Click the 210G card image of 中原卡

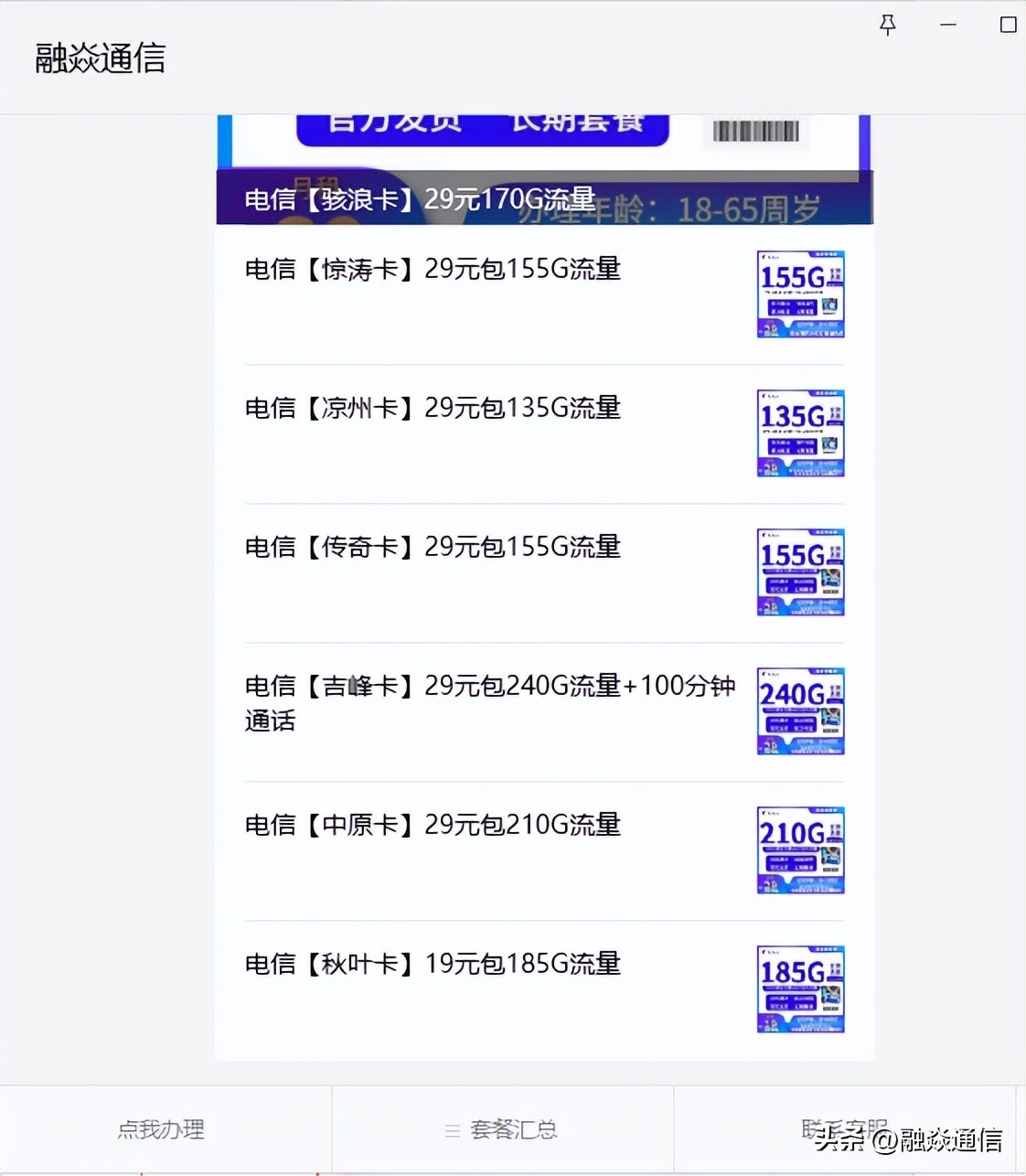click(799, 850)
